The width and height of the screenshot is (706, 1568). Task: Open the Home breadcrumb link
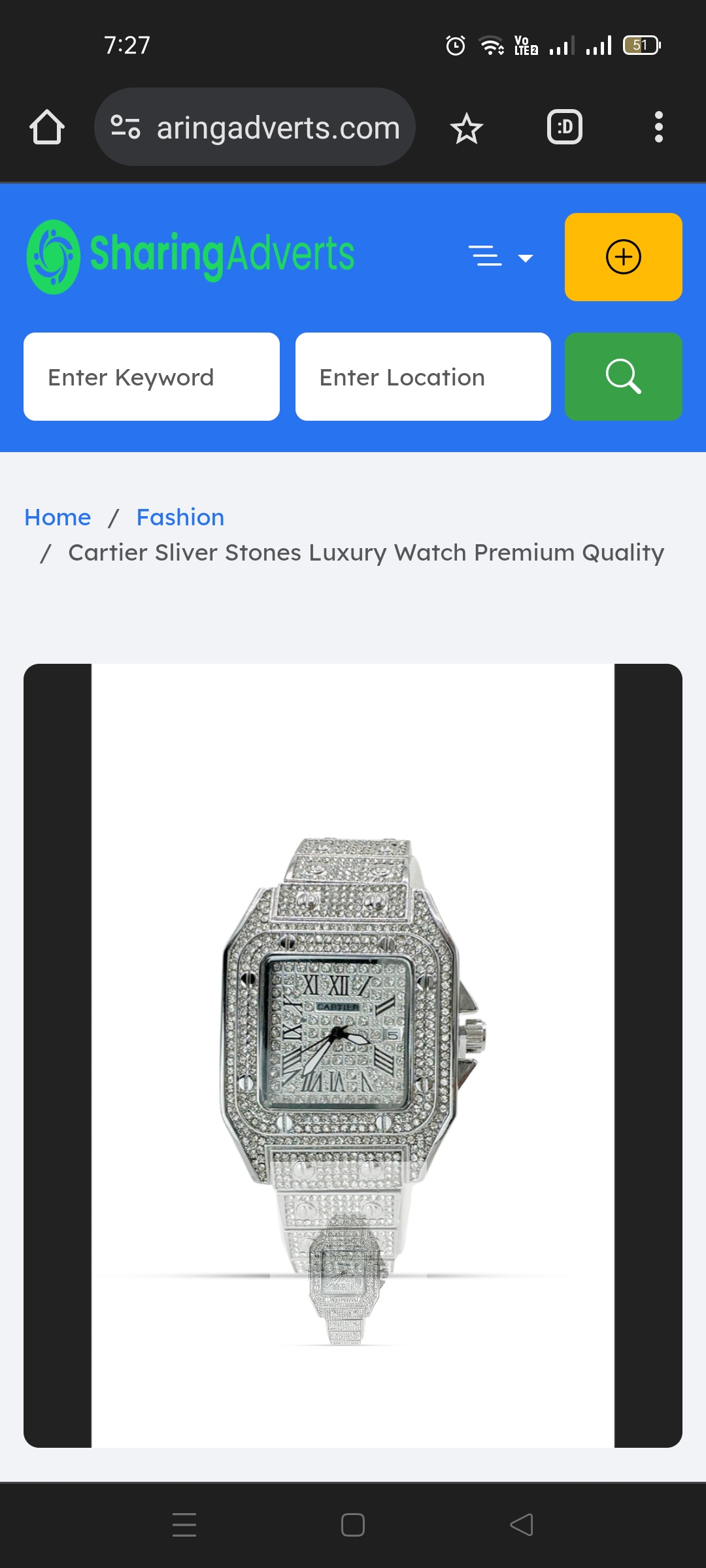(x=58, y=517)
